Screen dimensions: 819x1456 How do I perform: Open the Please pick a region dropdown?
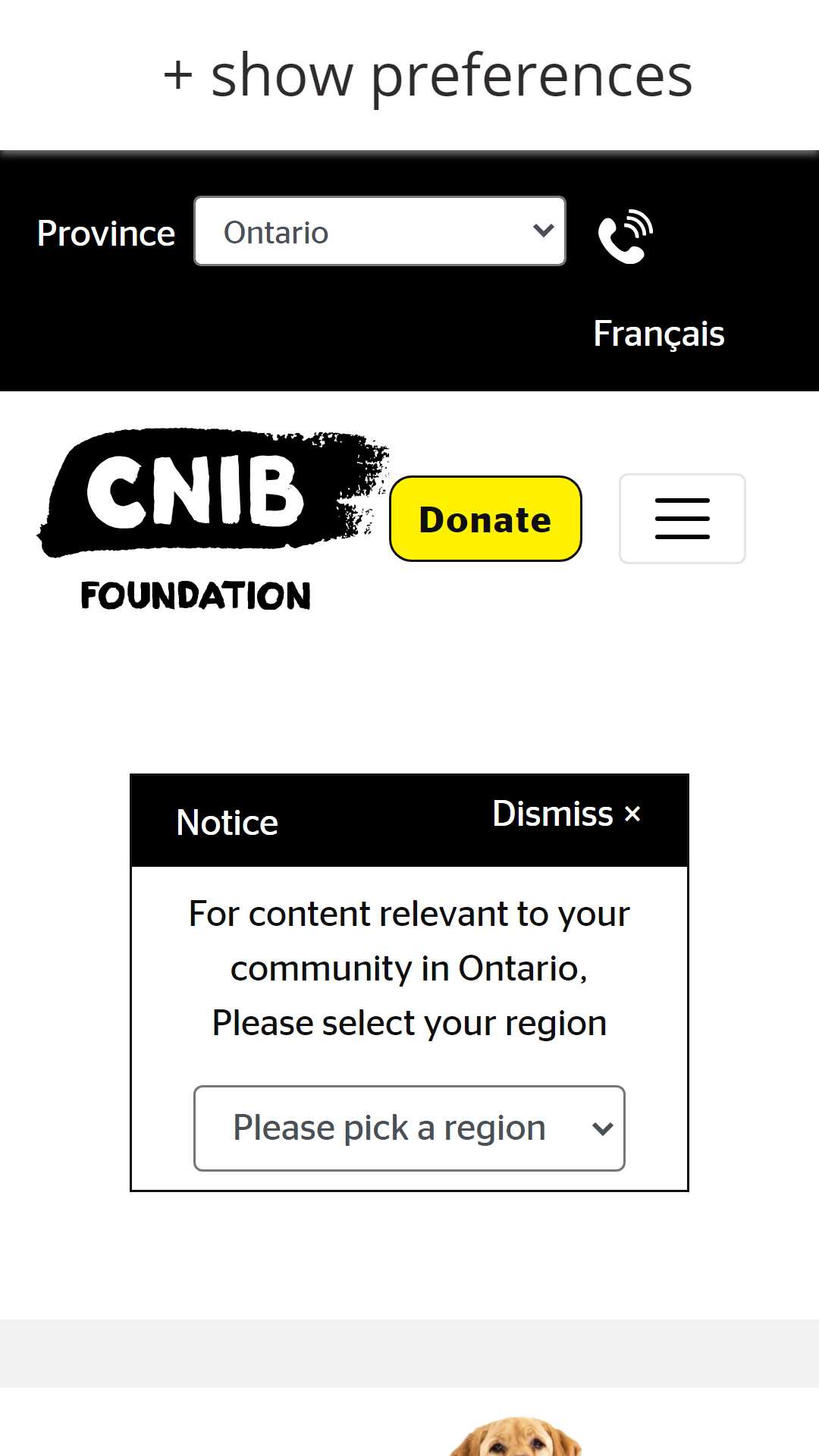click(409, 1128)
